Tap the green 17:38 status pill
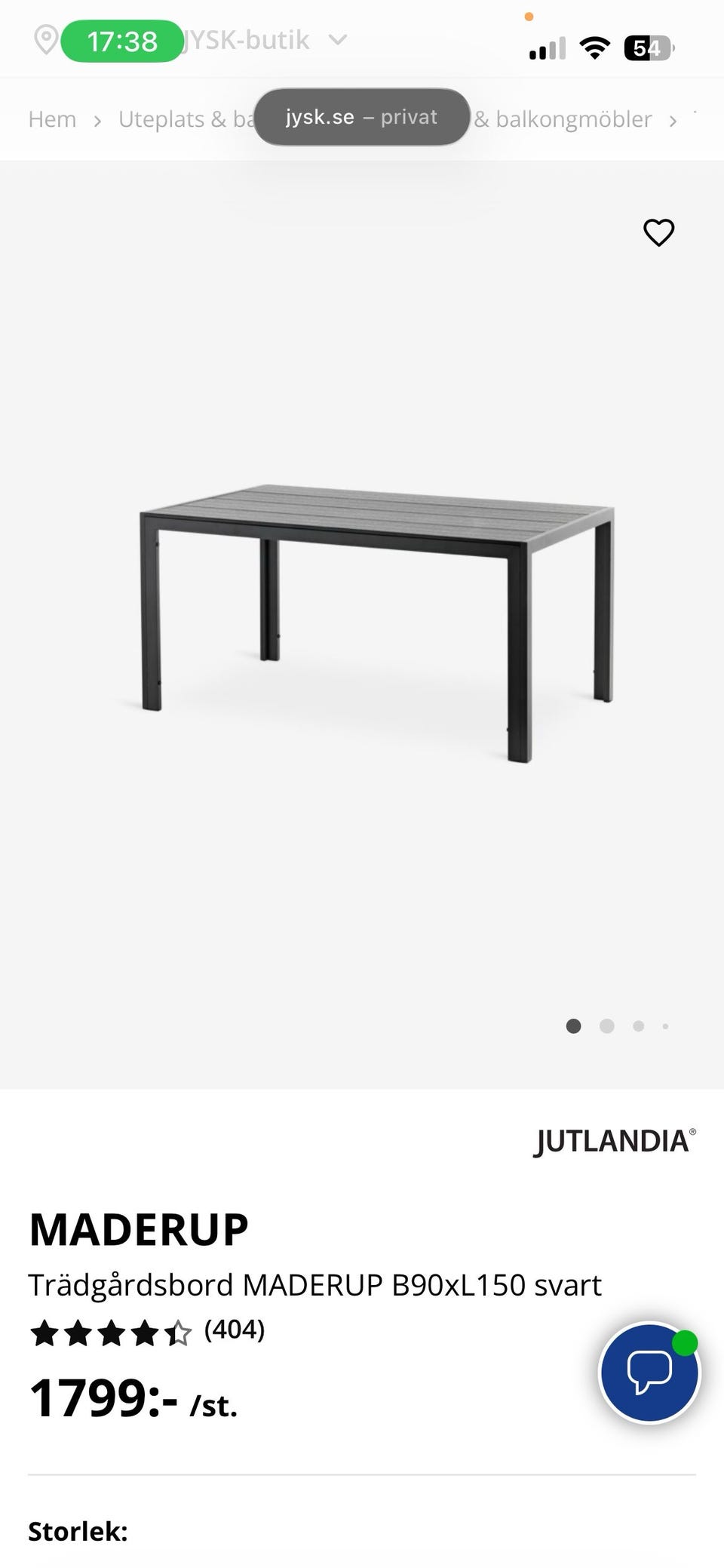This screenshot has width=724, height=1568. (122, 40)
